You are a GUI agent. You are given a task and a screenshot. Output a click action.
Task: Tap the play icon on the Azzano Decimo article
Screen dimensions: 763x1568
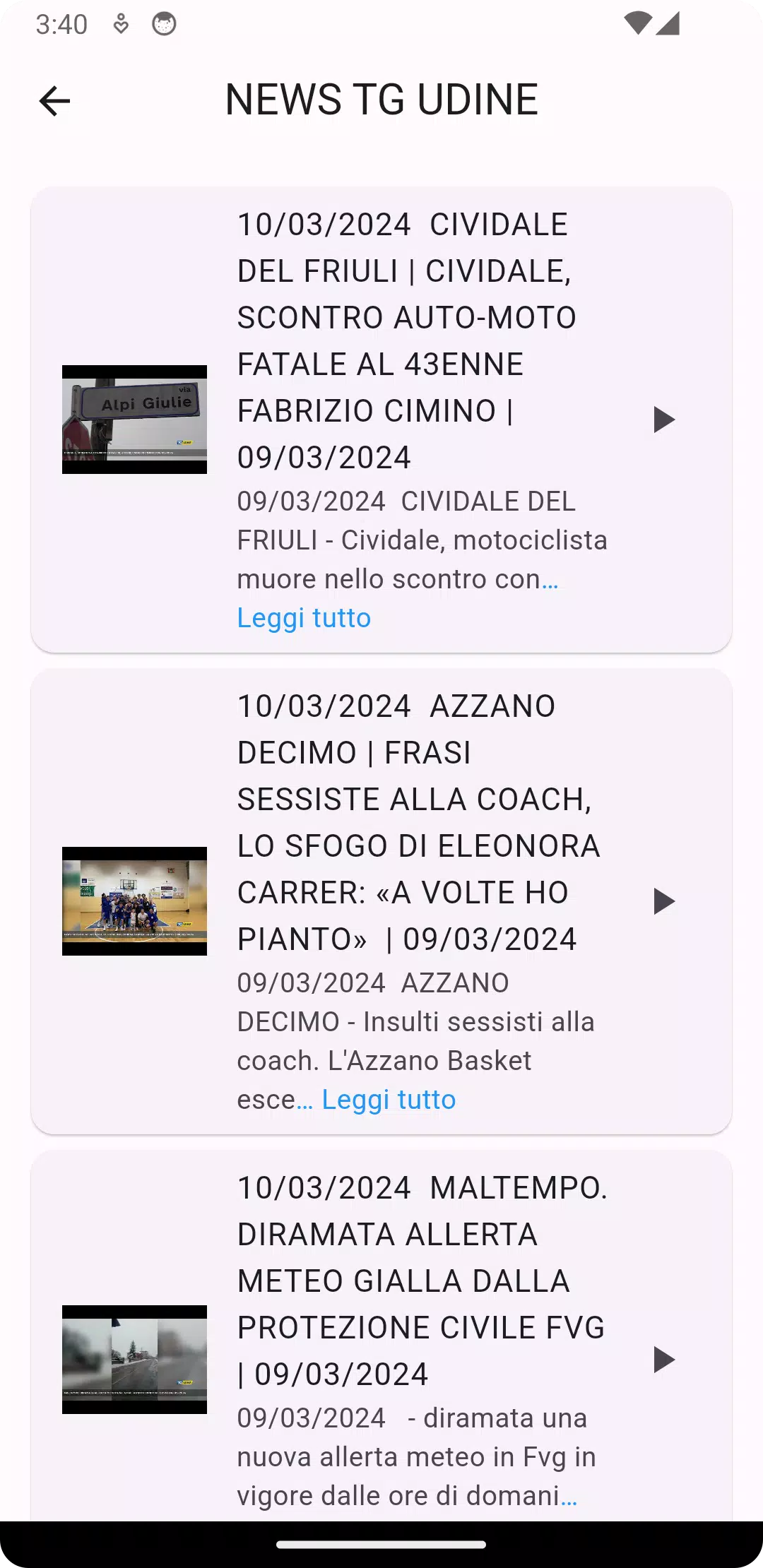click(x=665, y=902)
